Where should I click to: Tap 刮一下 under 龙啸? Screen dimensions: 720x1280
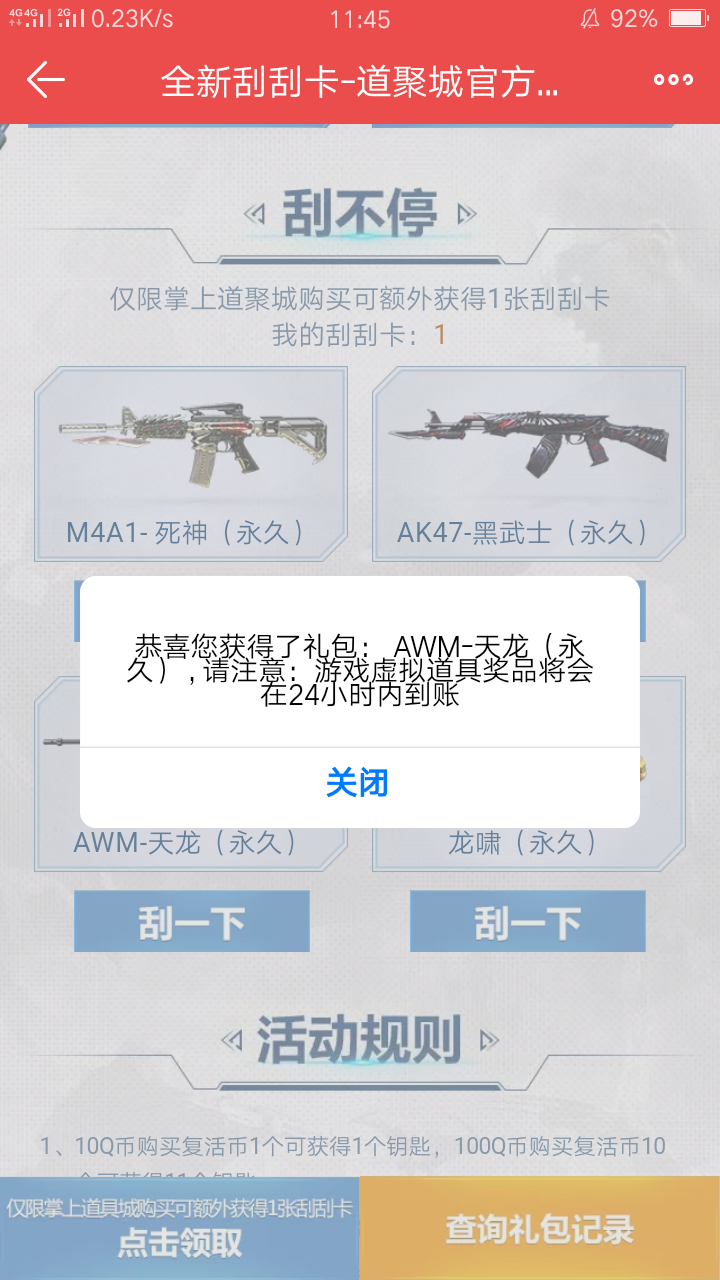coord(527,921)
